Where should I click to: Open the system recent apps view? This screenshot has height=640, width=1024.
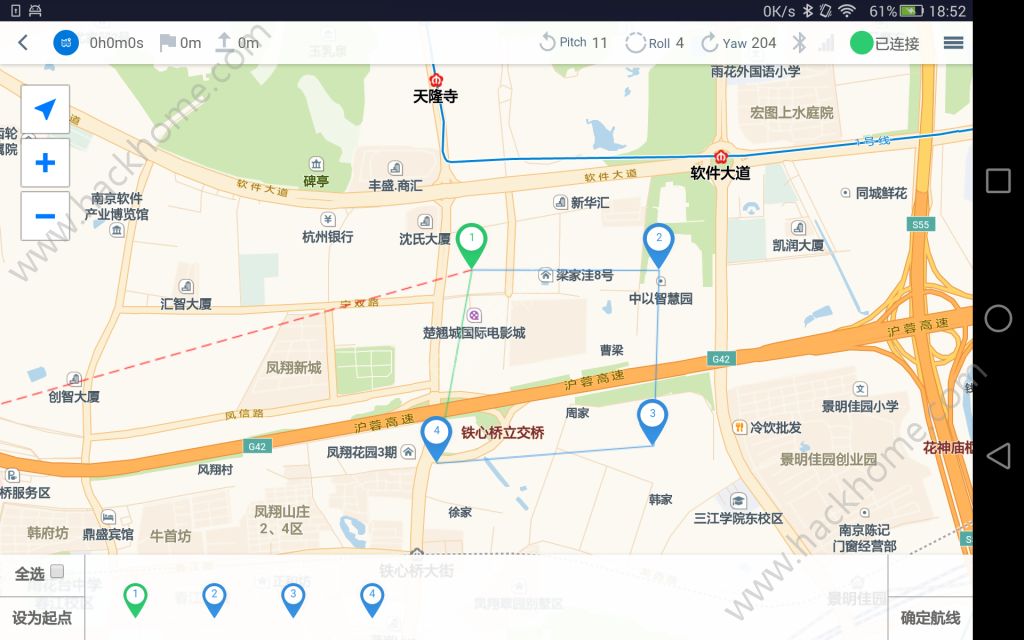point(998,180)
